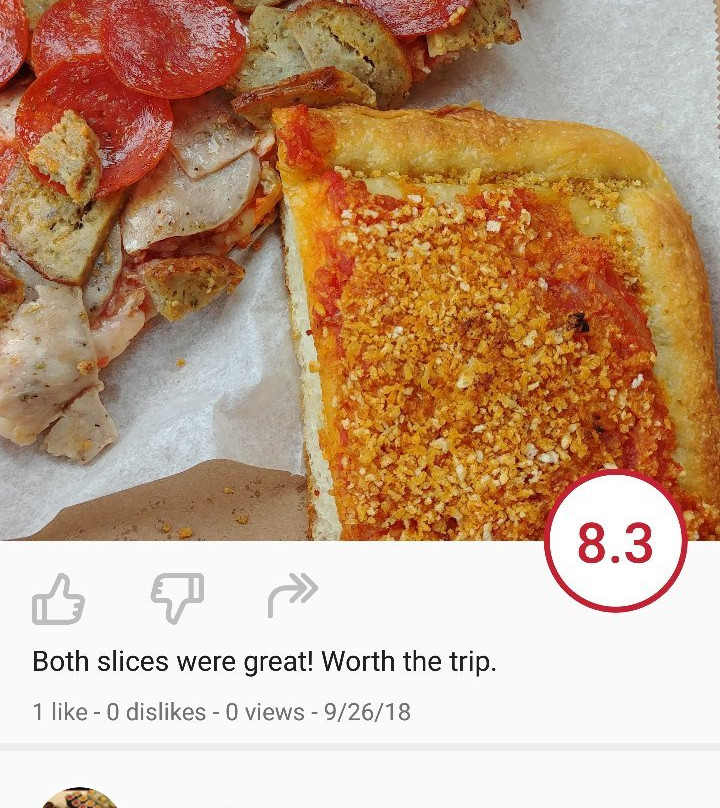Share this pizza review
Image resolution: width=720 pixels, height=808 pixels.
click(x=292, y=595)
